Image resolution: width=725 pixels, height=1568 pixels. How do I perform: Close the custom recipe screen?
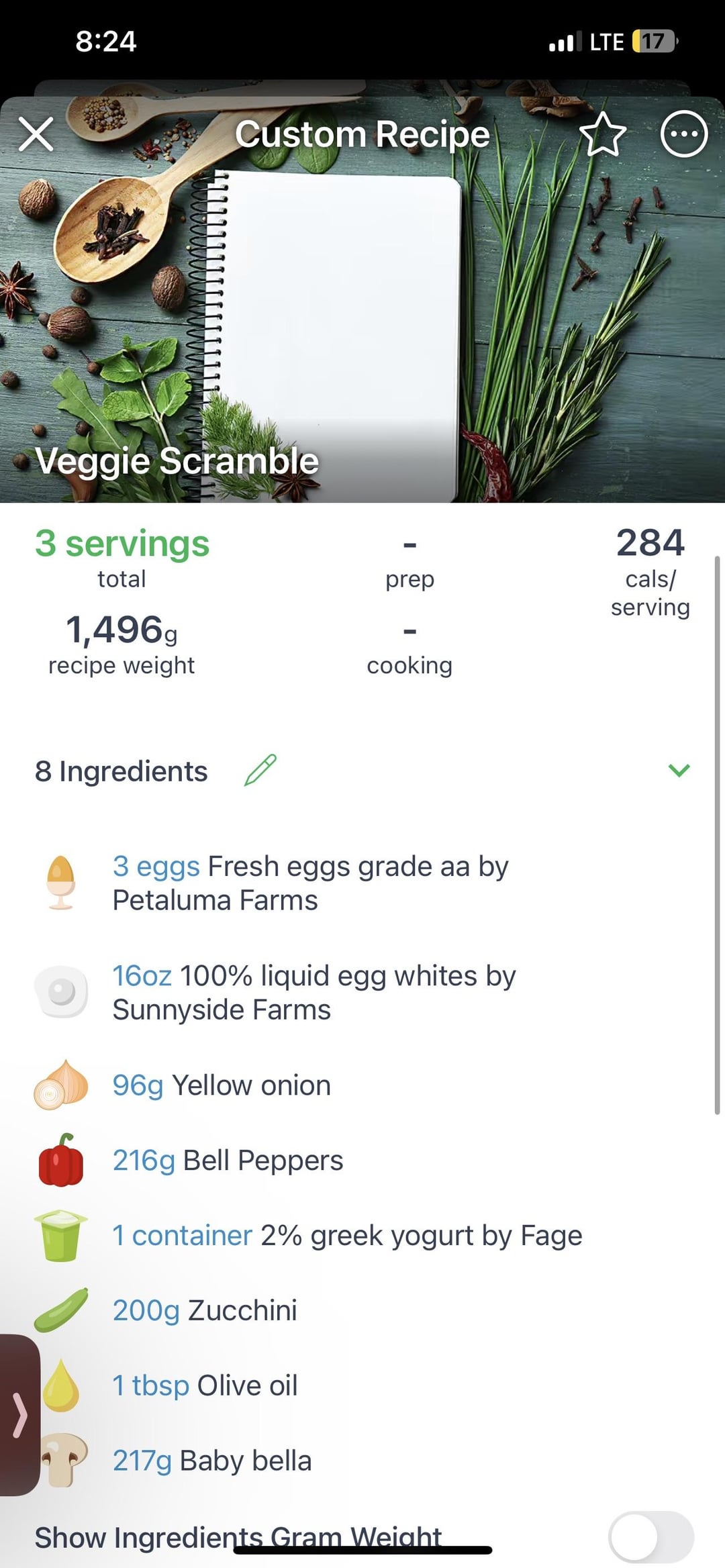pos(36,134)
